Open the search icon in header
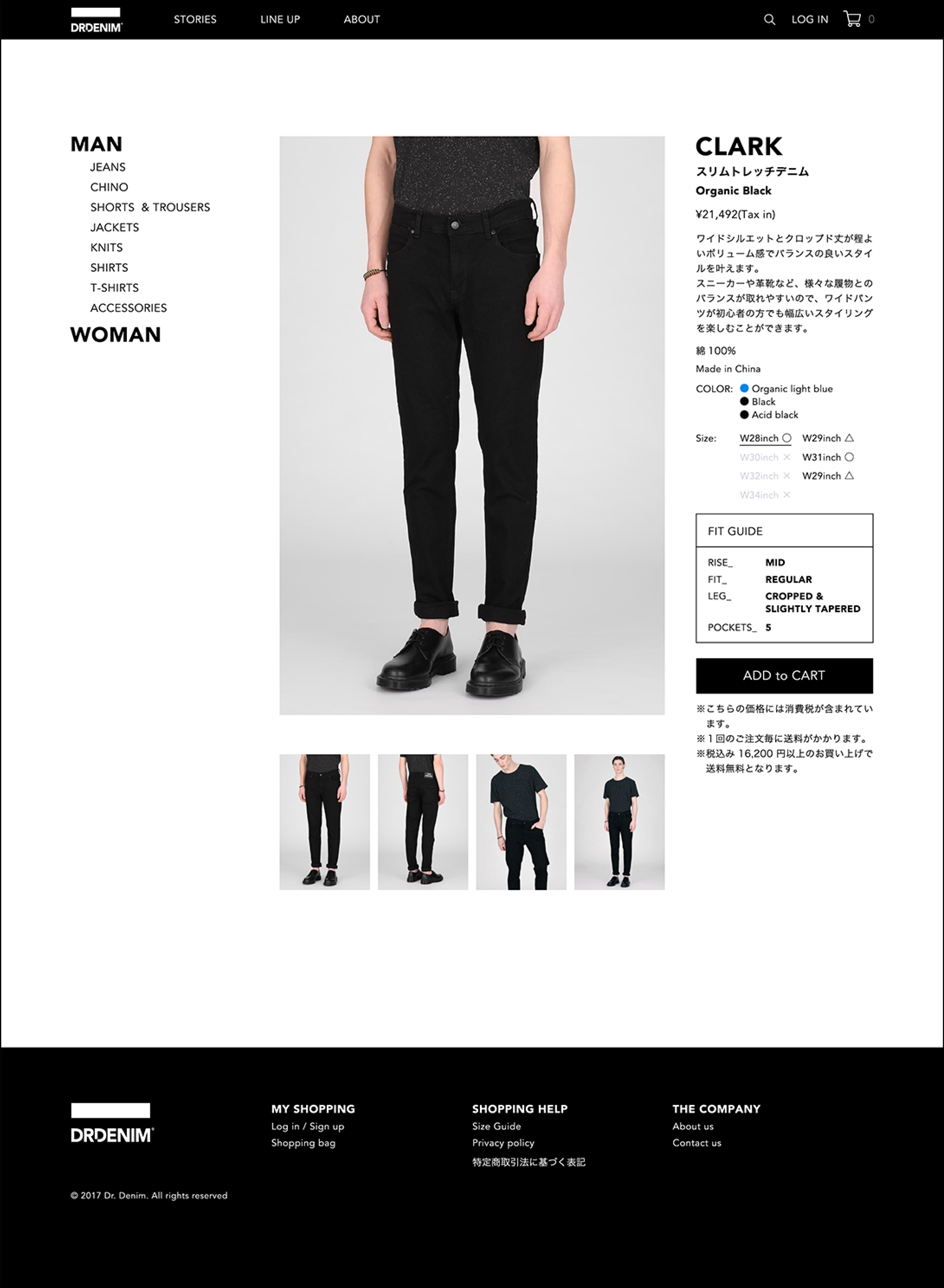Viewport: 944px width, 1288px height. (769, 19)
